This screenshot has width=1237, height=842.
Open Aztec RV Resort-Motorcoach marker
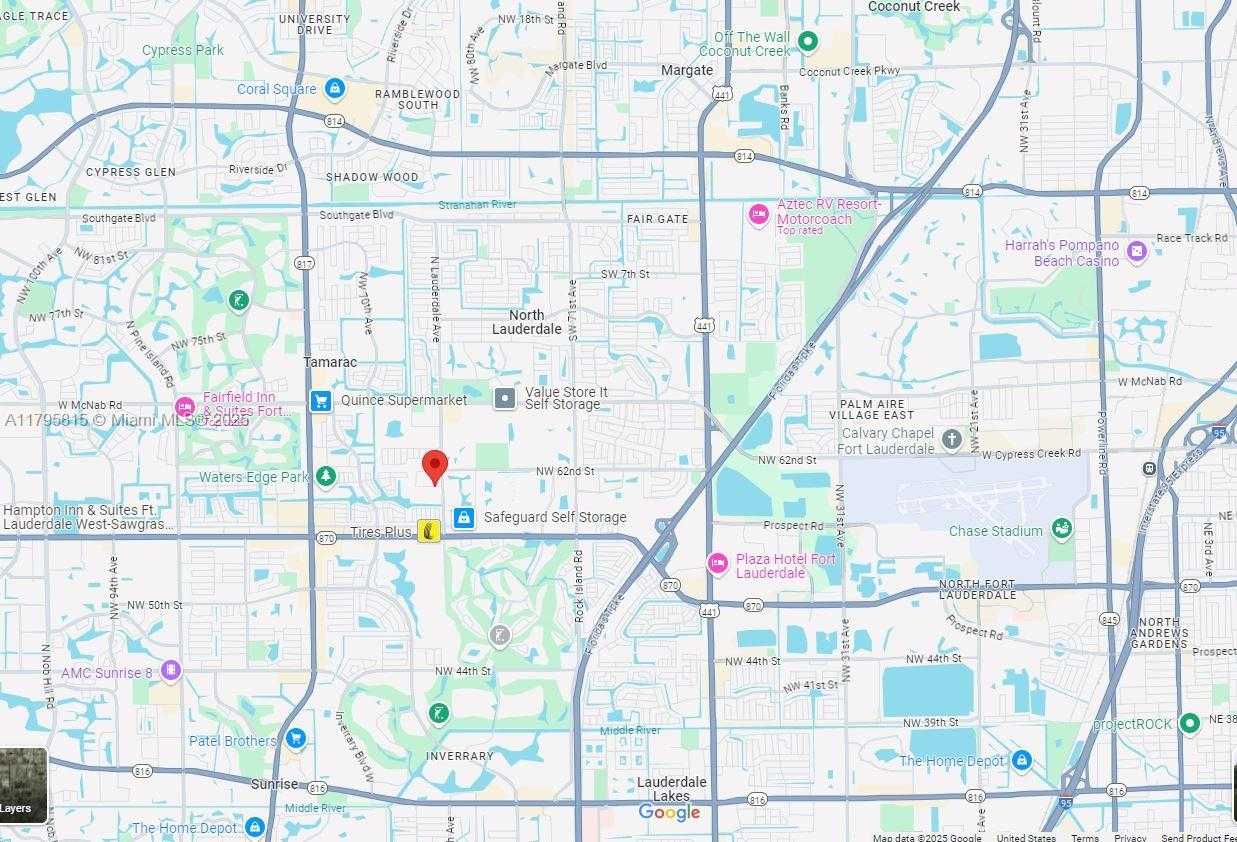(759, 214)
